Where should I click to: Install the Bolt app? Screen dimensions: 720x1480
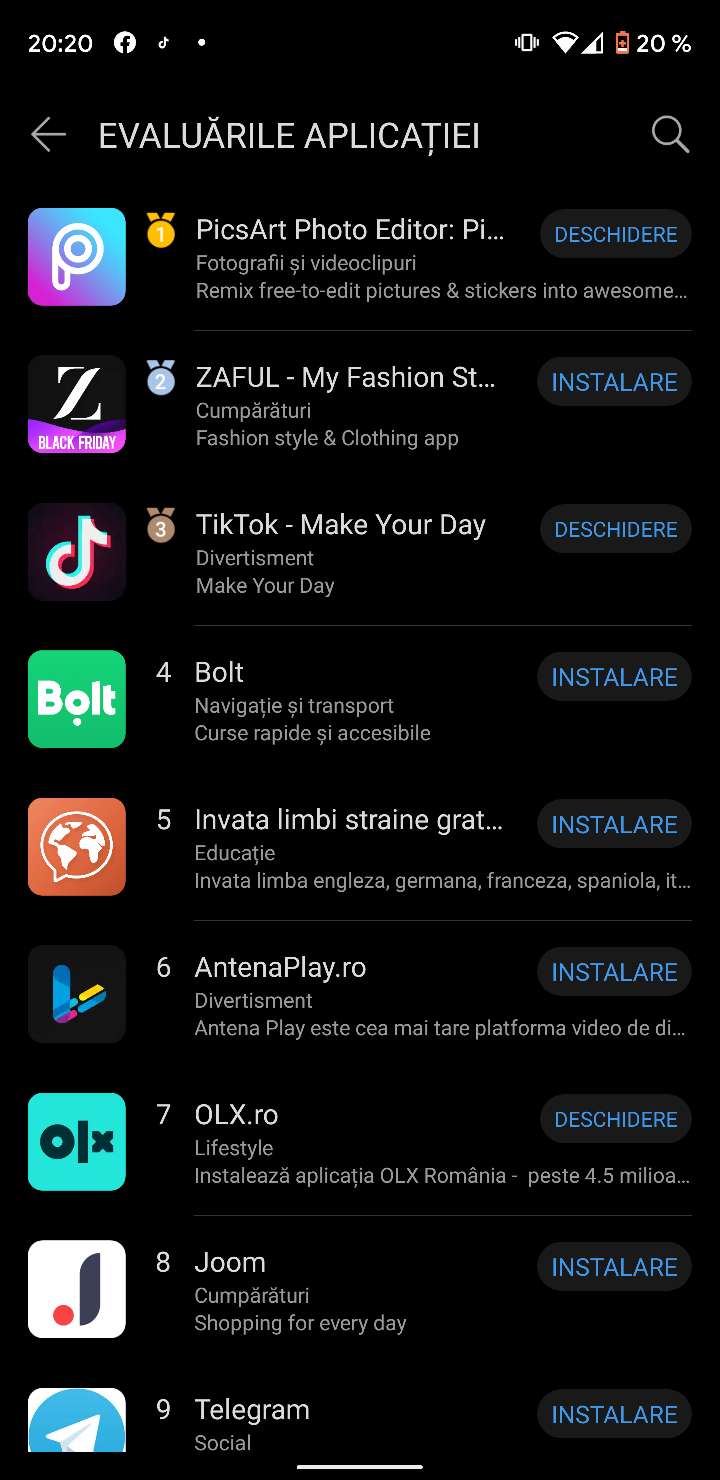614,677
